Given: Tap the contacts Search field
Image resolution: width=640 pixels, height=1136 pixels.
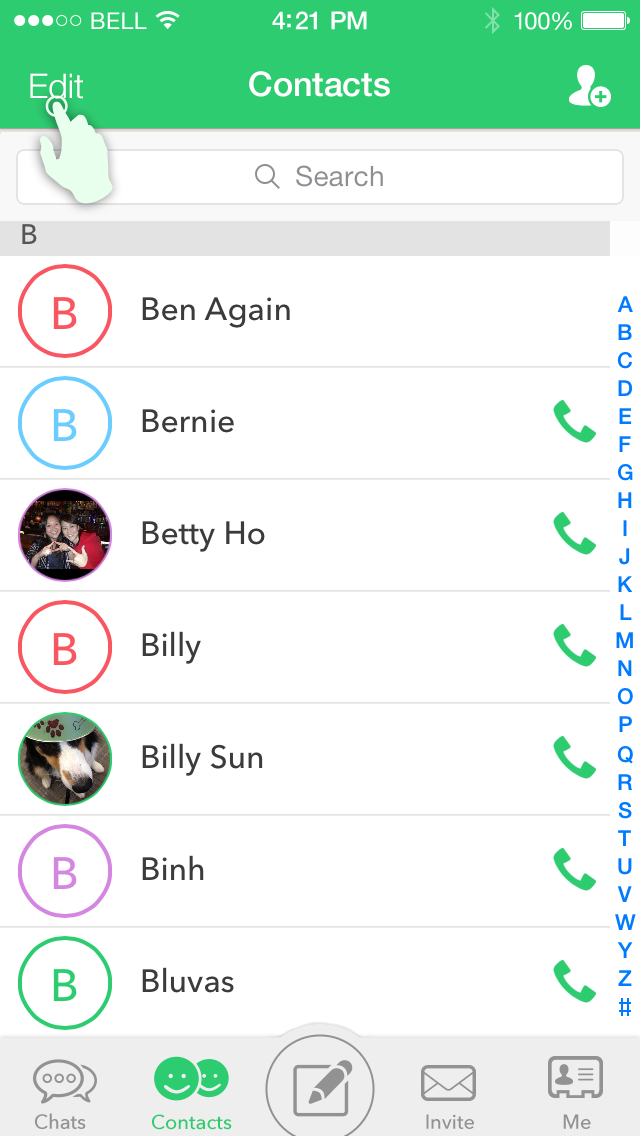Looking at the screenshot, I should (320, 177).
